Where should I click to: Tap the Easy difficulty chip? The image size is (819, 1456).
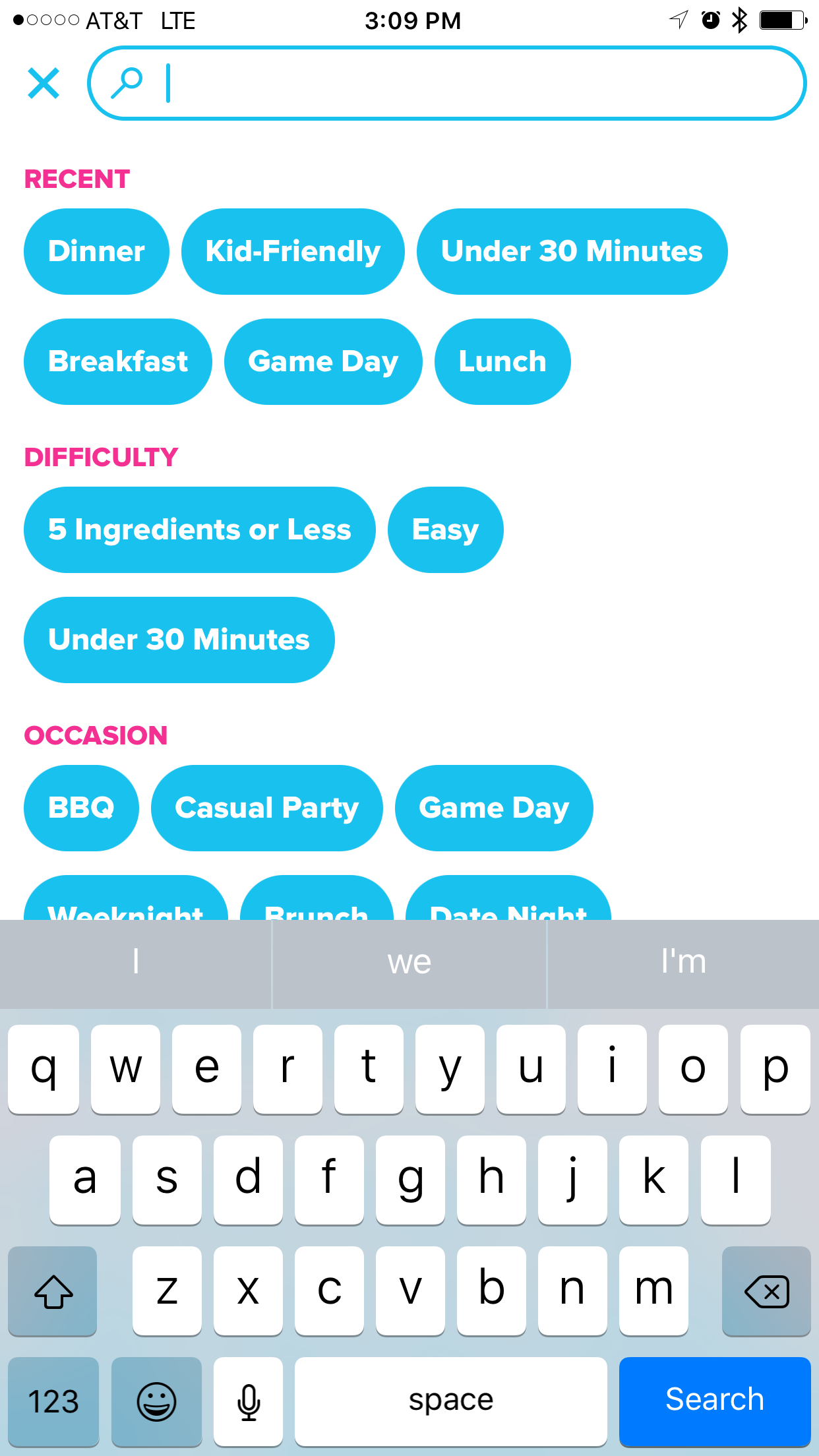(445, 530)
